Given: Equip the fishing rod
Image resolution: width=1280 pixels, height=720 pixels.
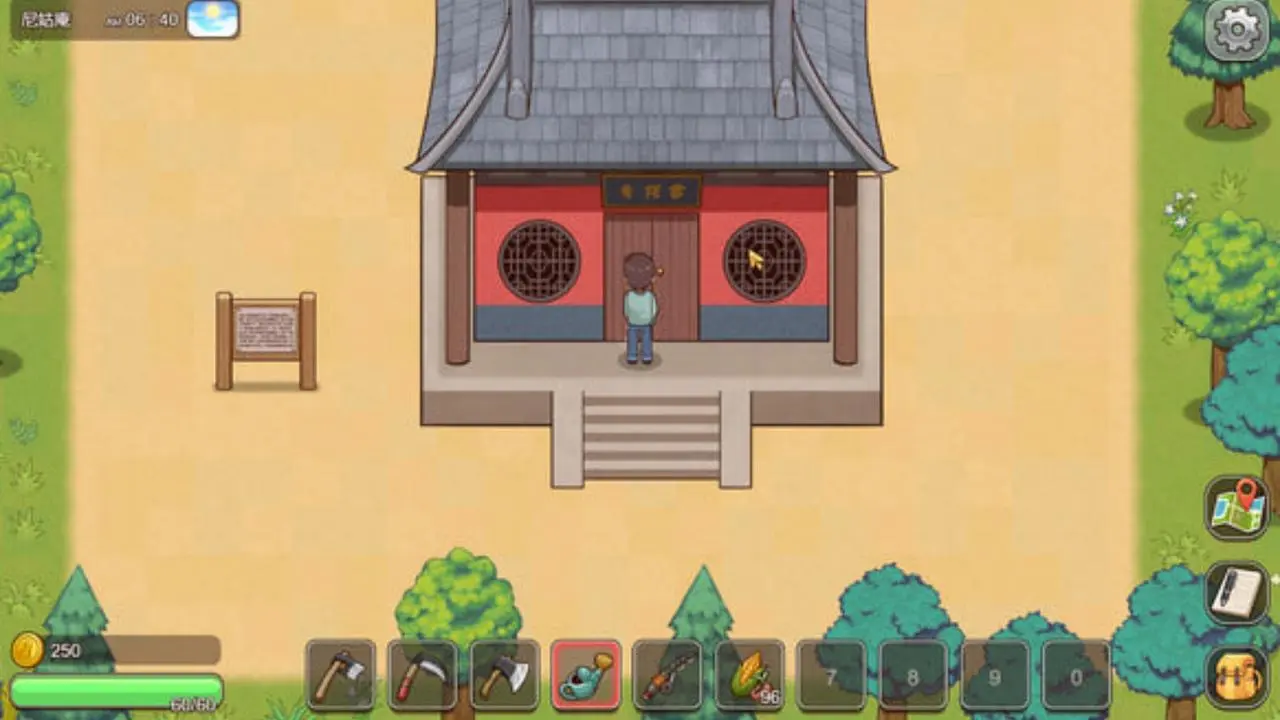Looking at the screenshot, I should (x=668, y=675).
